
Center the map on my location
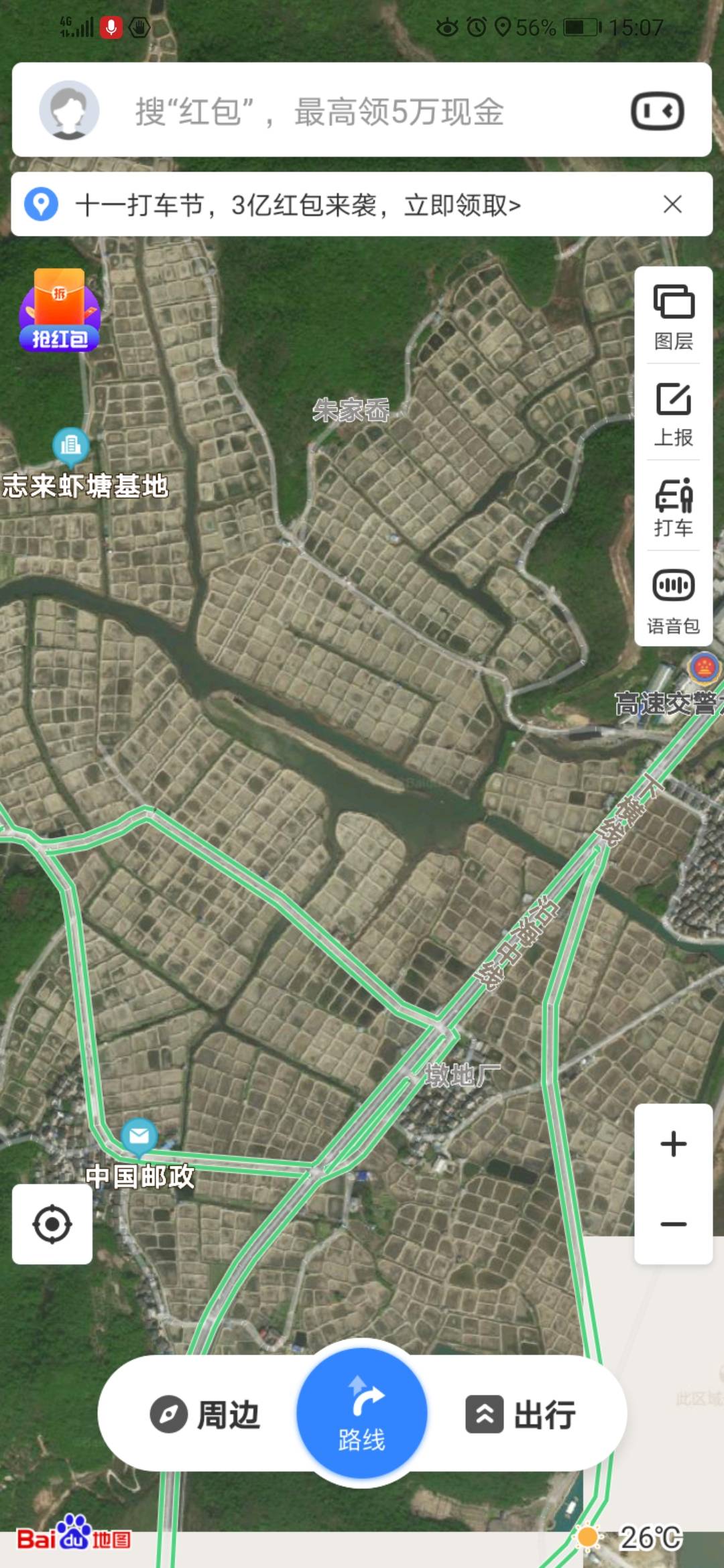tap(52, 1224)
